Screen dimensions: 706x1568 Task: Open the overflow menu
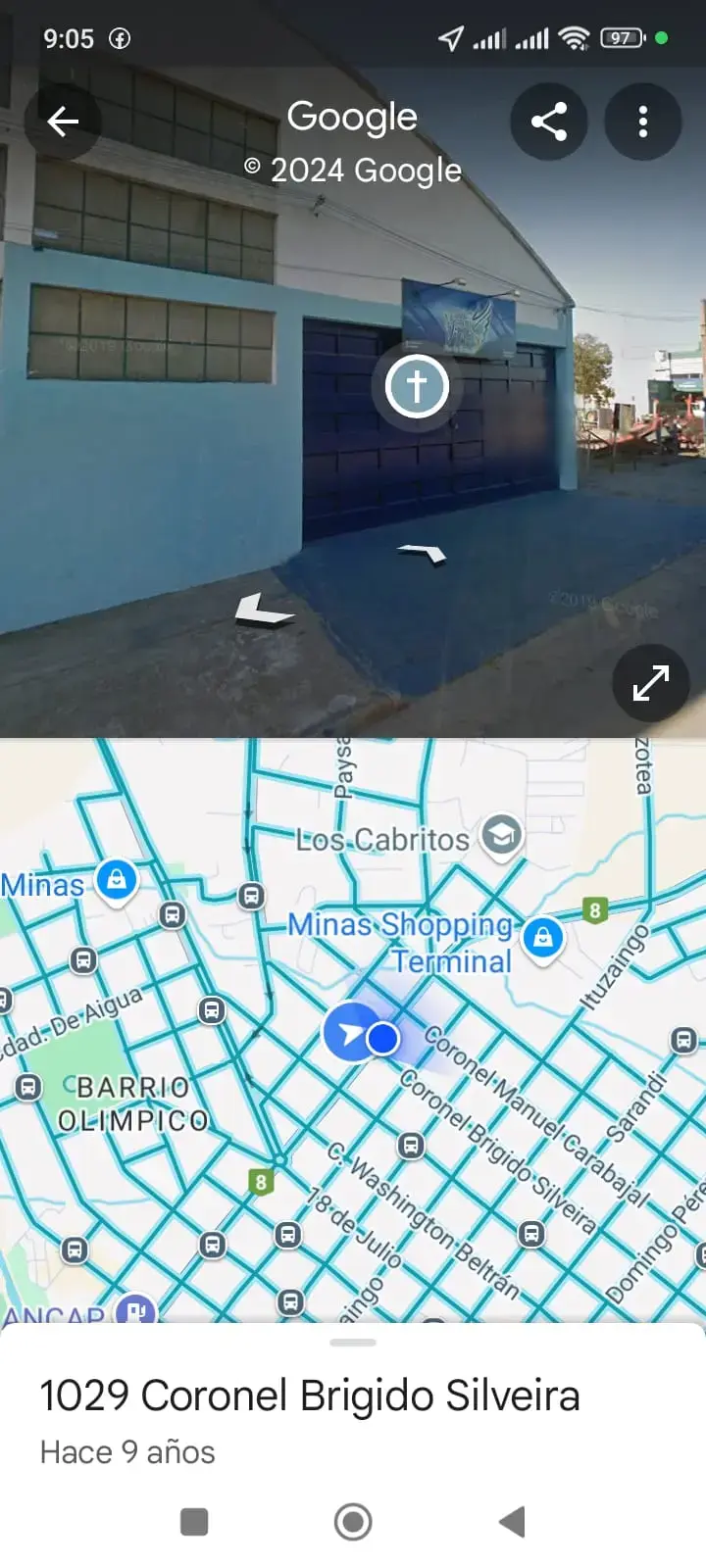point(643,122)
